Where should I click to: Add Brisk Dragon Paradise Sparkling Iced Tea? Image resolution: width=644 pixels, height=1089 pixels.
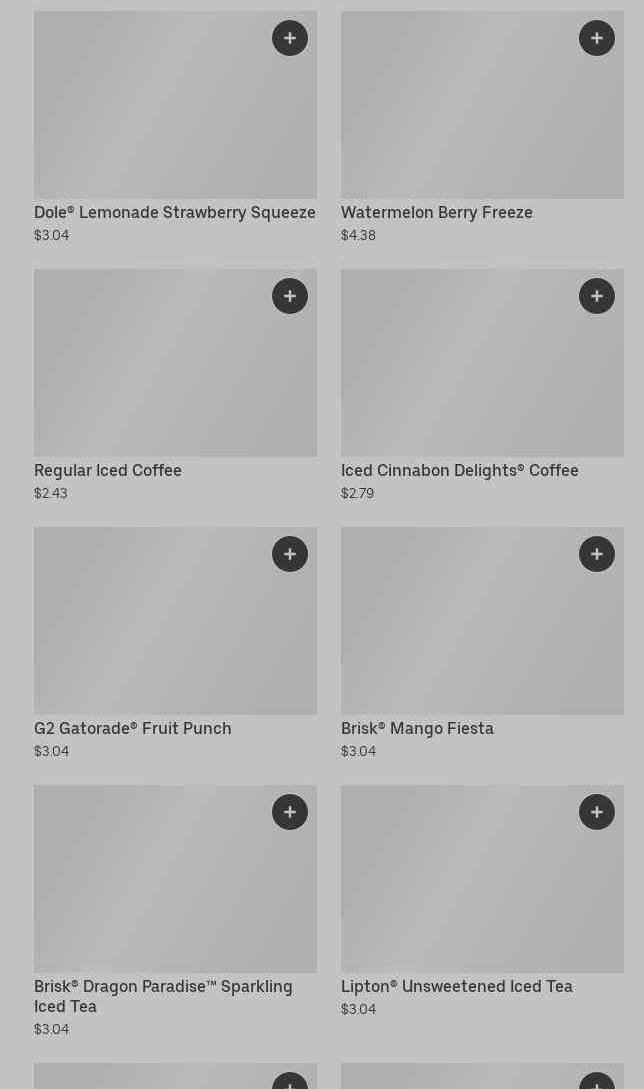click(290, 812)
